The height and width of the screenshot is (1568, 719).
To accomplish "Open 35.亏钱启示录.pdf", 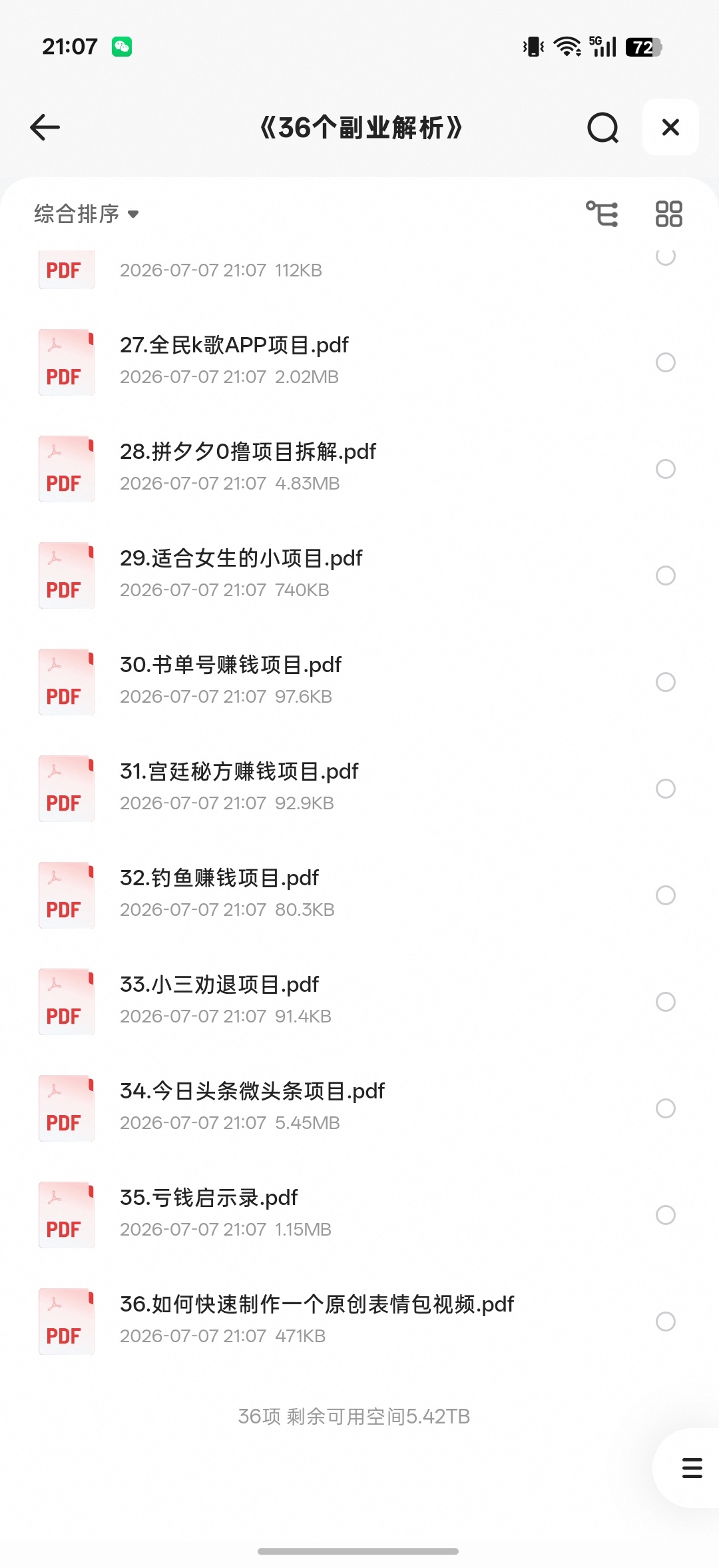I will coord(359,1214).
